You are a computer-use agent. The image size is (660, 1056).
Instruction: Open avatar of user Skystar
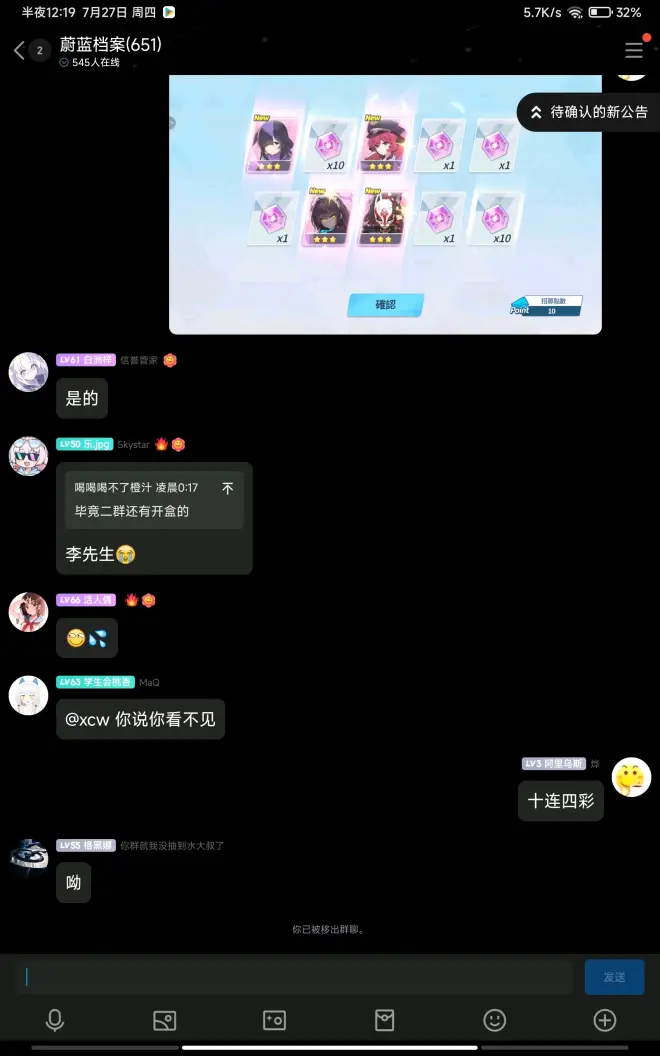pos(28,456)
